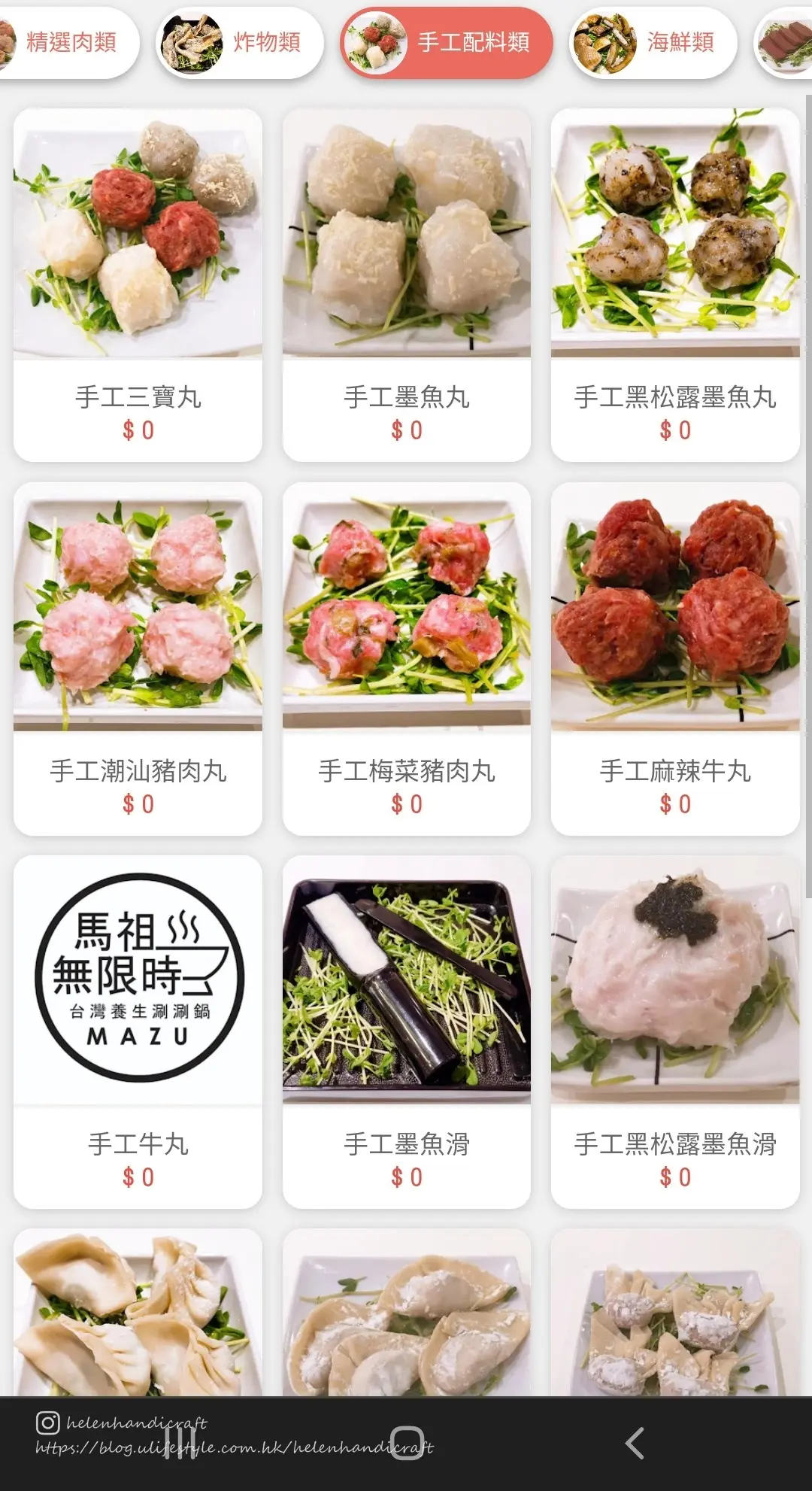The width and height of the screenshot is (812, 1491).
Task: Choose the 手工黑松露墨魚丸 card
Action: click(675, 286)
